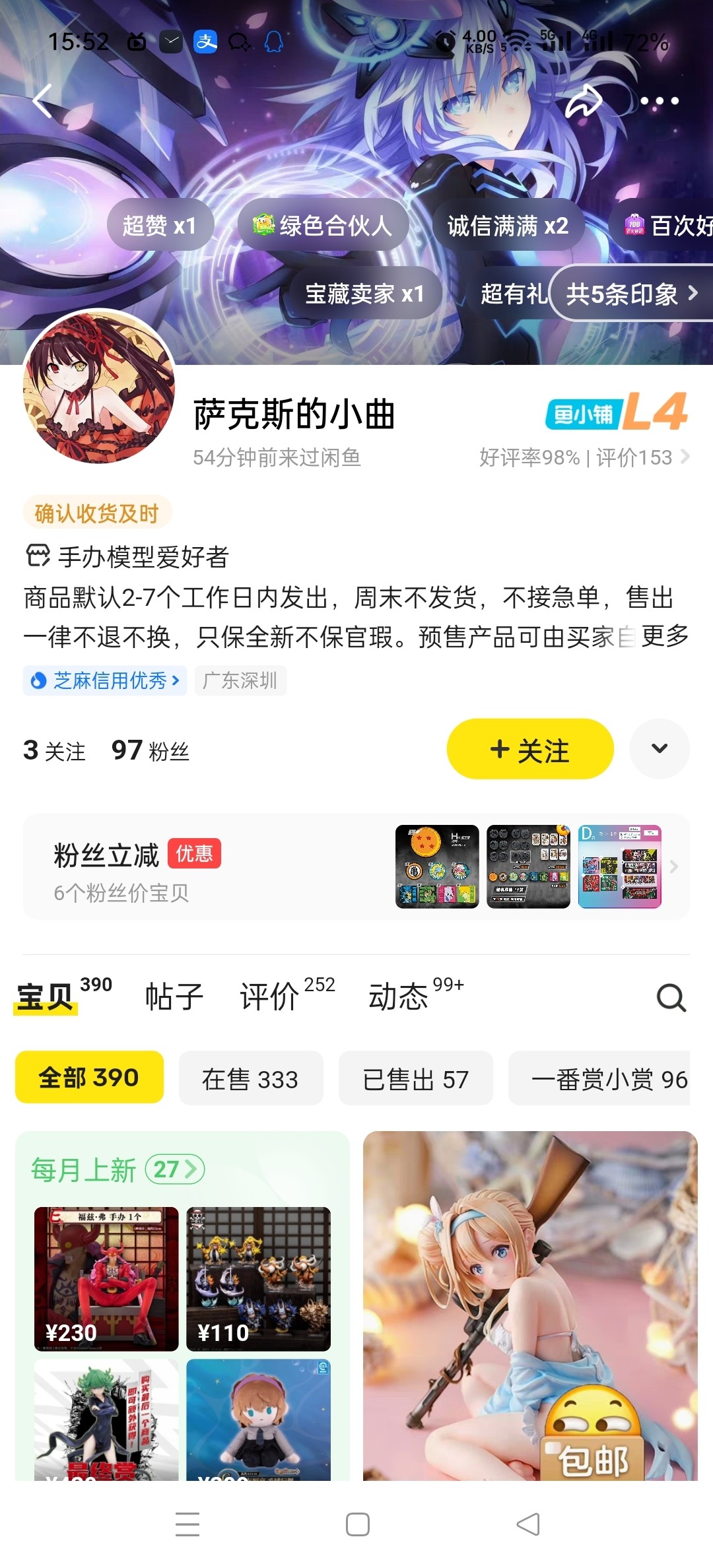Search within this seller's items
Viewport: 713px width, 1568px height.
pyautogui.click(x=671, y=998)
